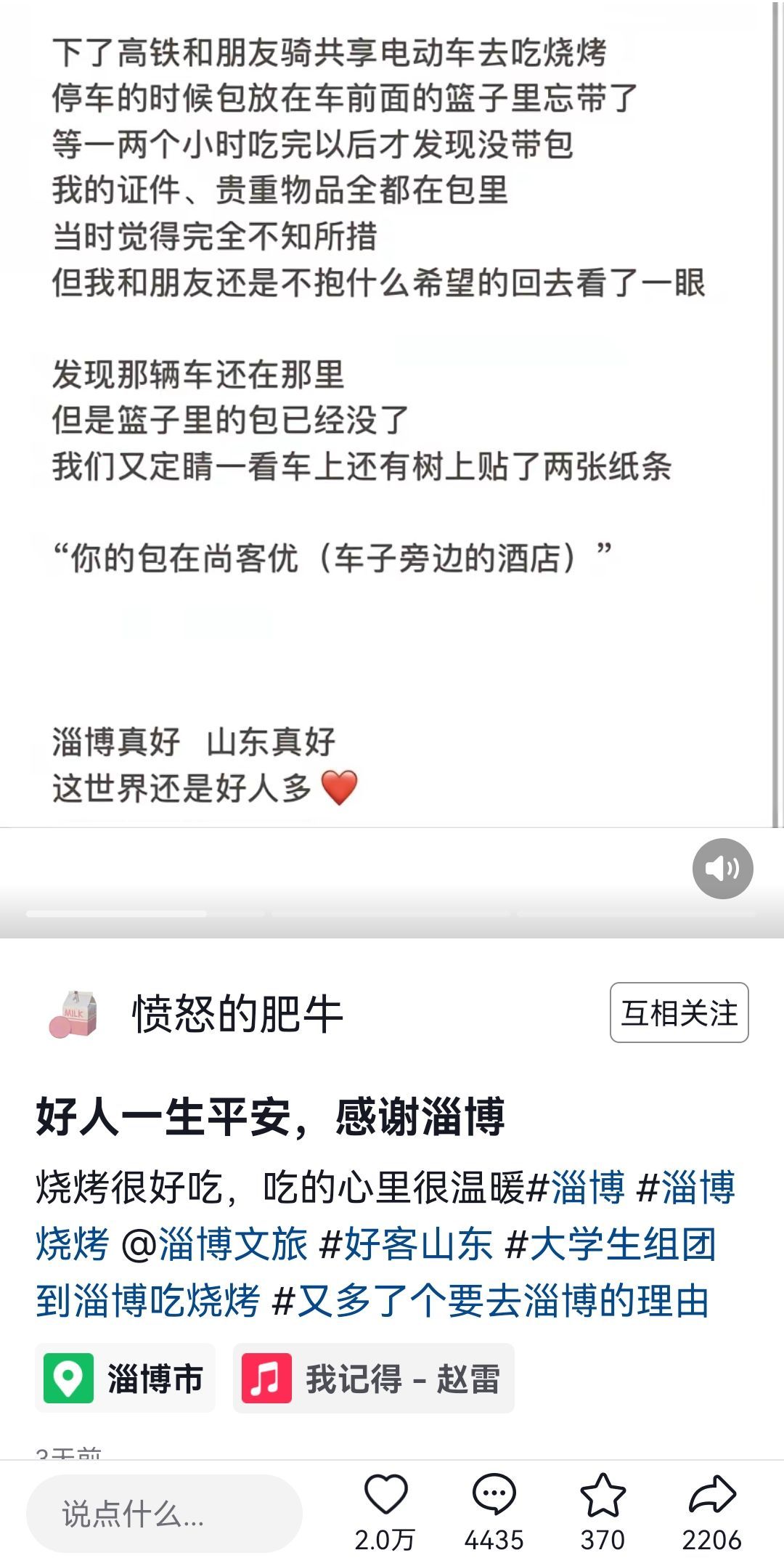The height and width of the screenshot is (1566, 784).
Task: Open the song 我记得 - 赵雷
Action: coord(373,1378)
